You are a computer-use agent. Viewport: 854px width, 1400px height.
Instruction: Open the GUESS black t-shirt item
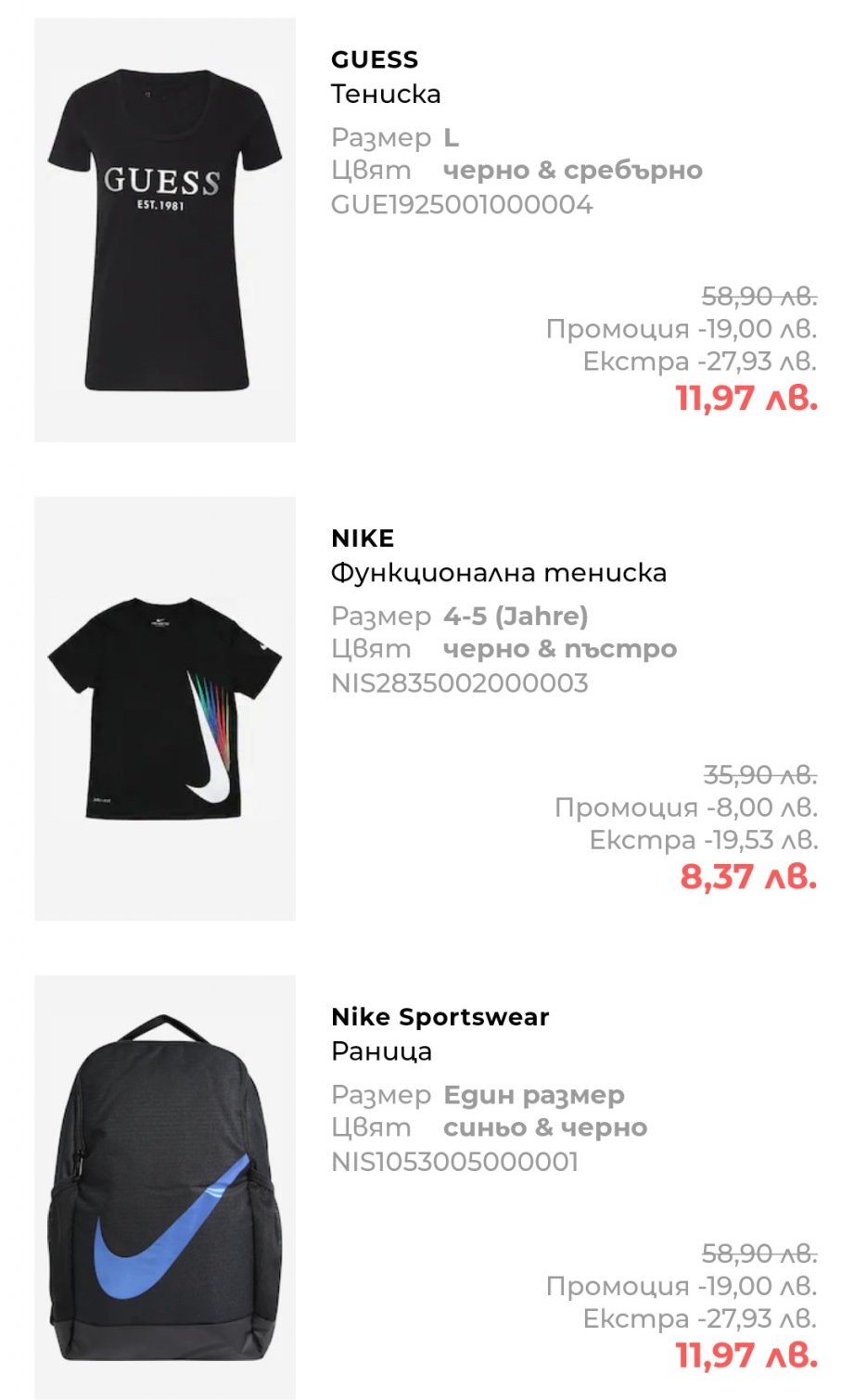click(x=165, y=230)
